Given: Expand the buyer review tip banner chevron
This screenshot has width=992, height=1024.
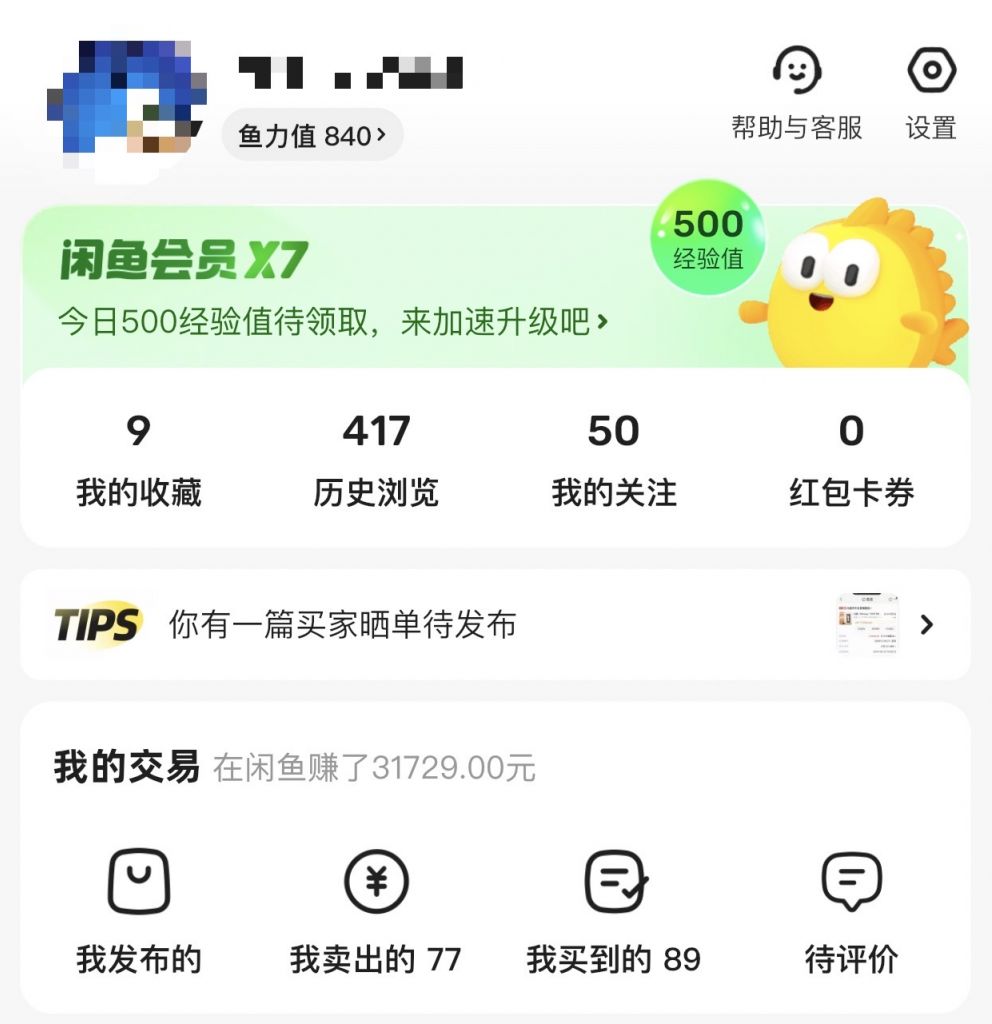Looking at the screenshot, I should (x=924, y=624).
